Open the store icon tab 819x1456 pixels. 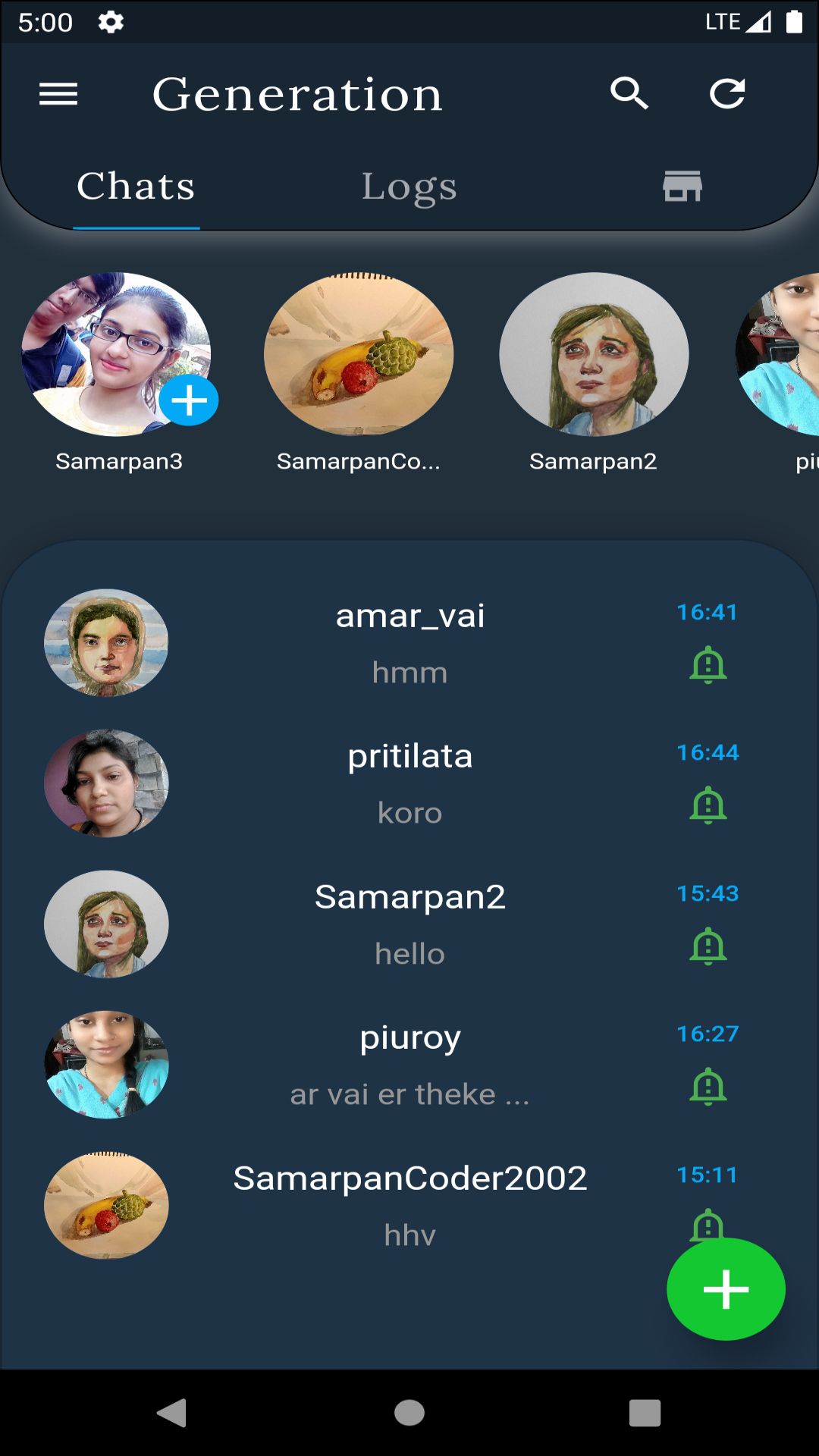point(682,187)
